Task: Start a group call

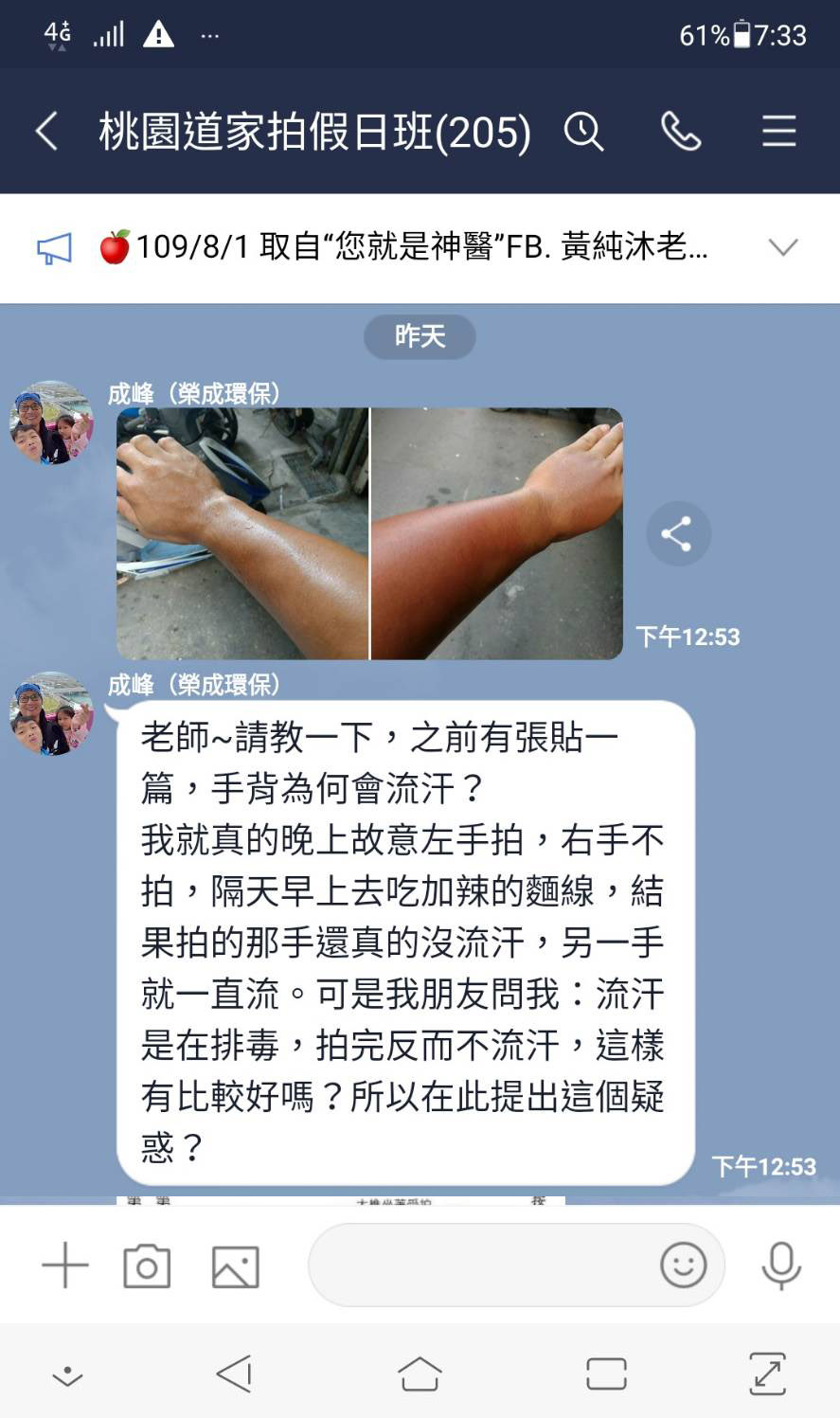Action: click(x=680, y=131)
